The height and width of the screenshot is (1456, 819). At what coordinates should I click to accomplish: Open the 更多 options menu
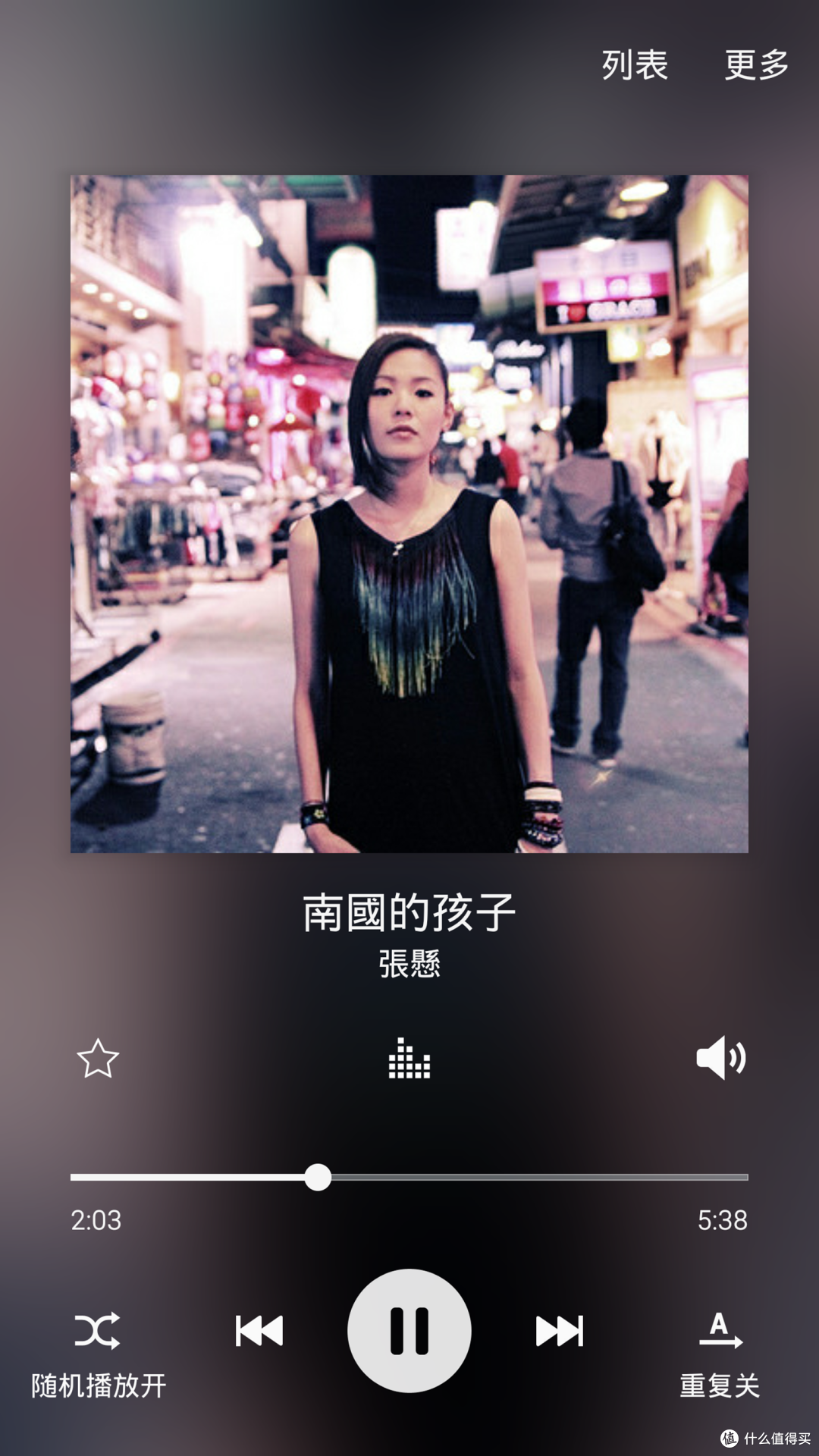pyautogui.click(x=756, y=64)
